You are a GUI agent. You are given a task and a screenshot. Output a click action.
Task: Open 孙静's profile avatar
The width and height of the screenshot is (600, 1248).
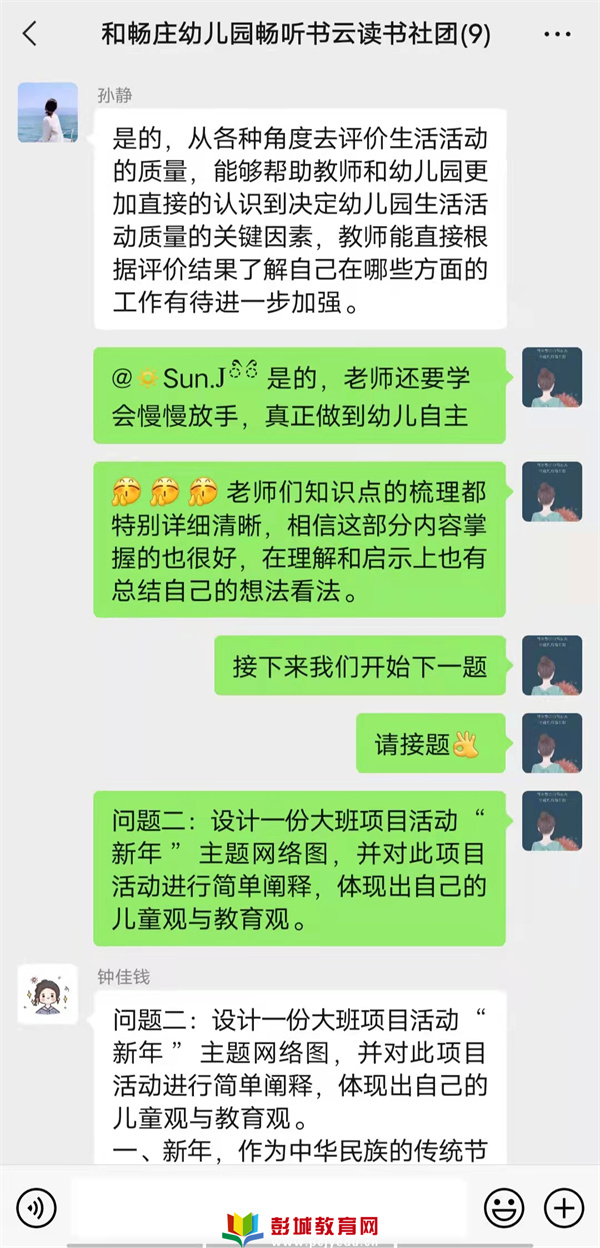pos(48,112)
